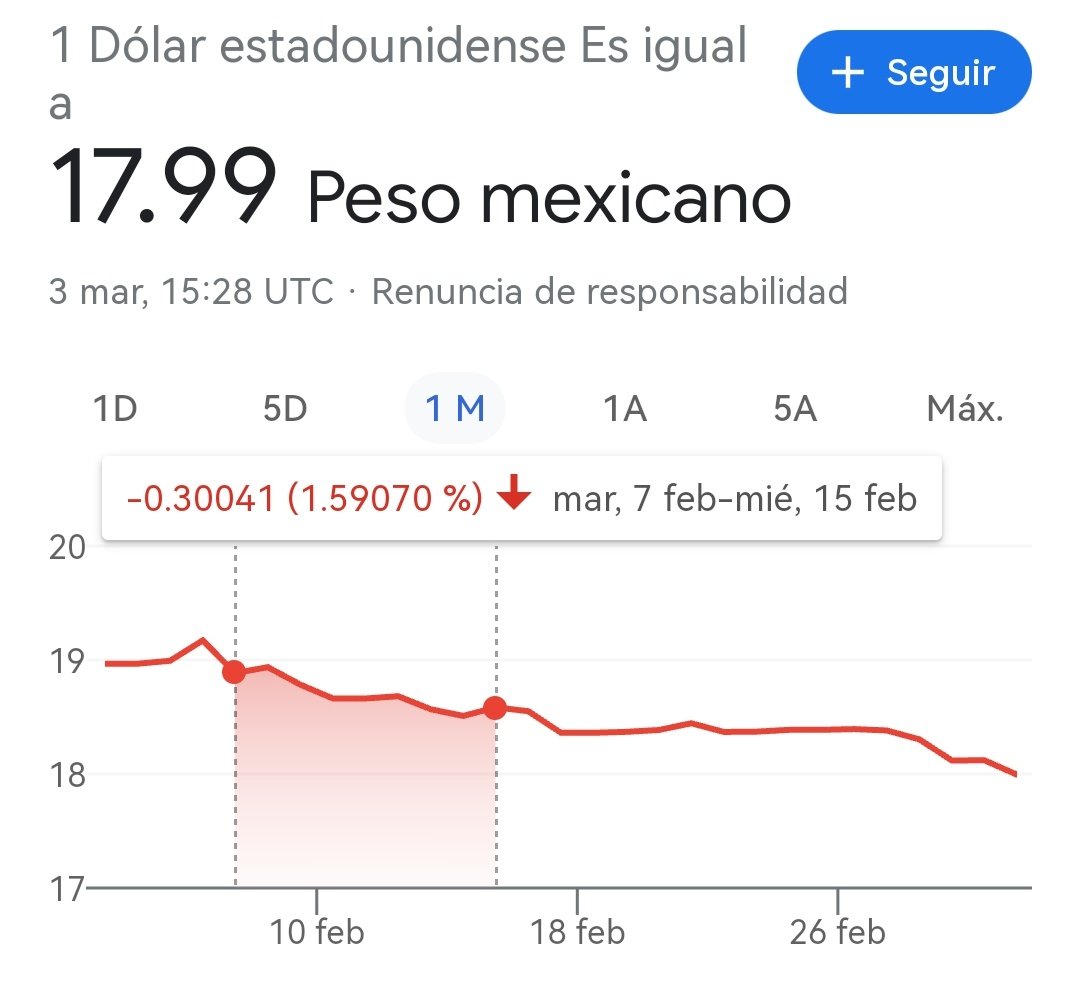The image size is (1080, 995).
Task: Open Renuncia de responsabilidad disclaimer
Action: click(x=609, y=292)
